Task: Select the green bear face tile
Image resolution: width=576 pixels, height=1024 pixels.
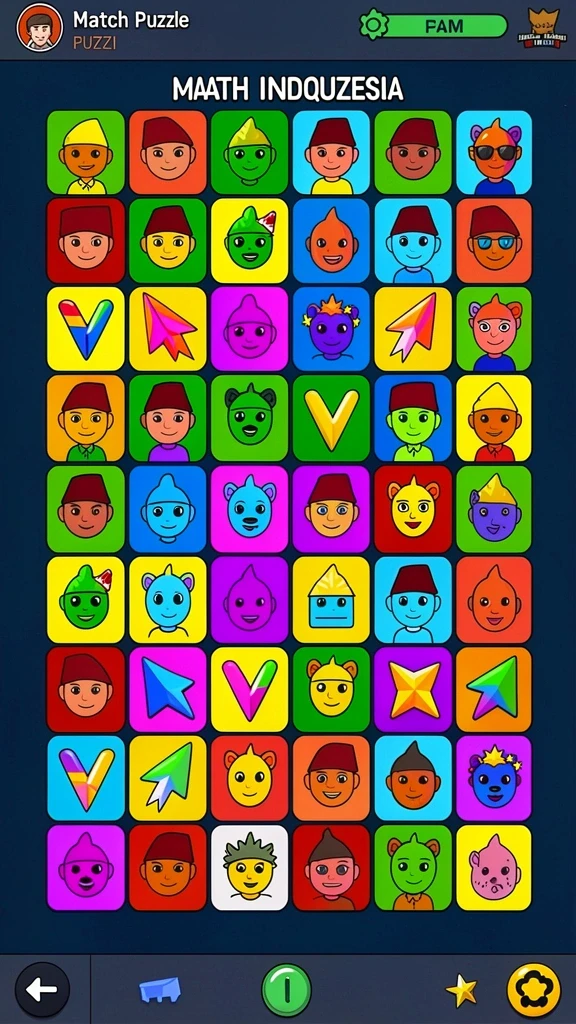Action: coord(249,418)
